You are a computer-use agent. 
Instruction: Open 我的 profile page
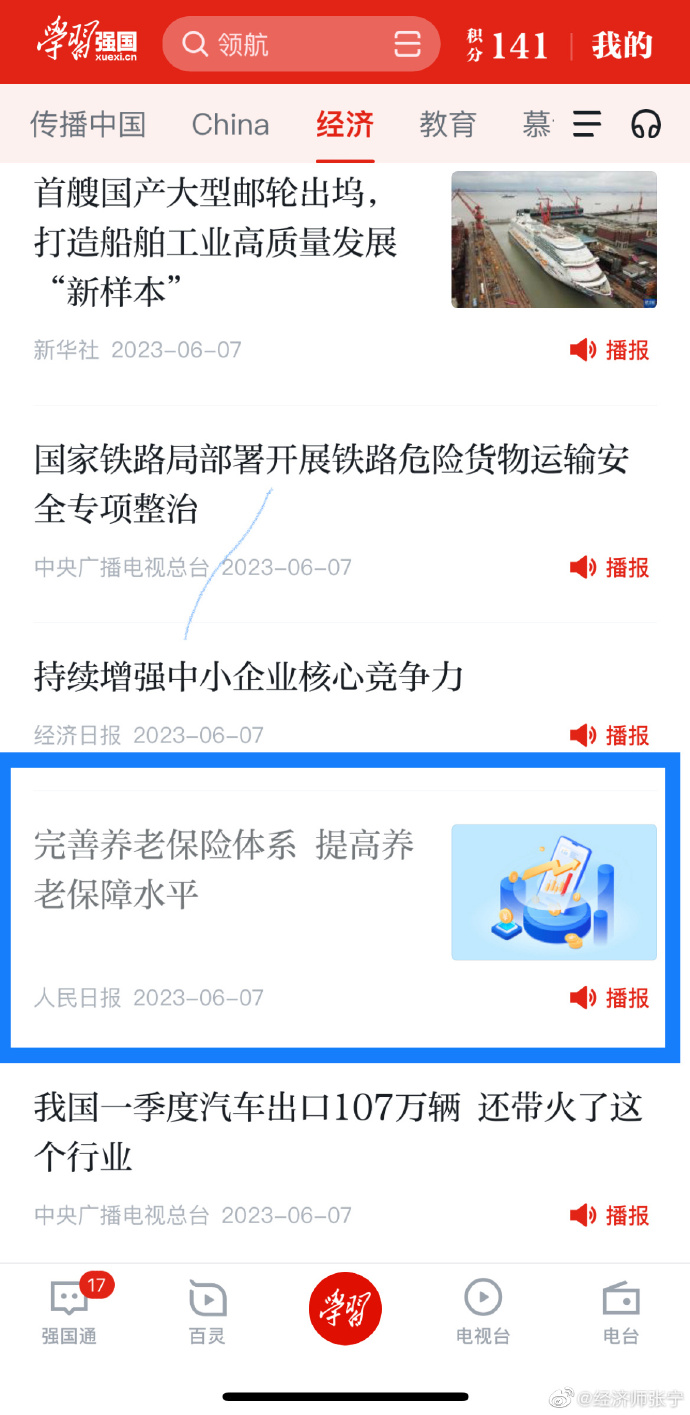[x=621, y=45]
